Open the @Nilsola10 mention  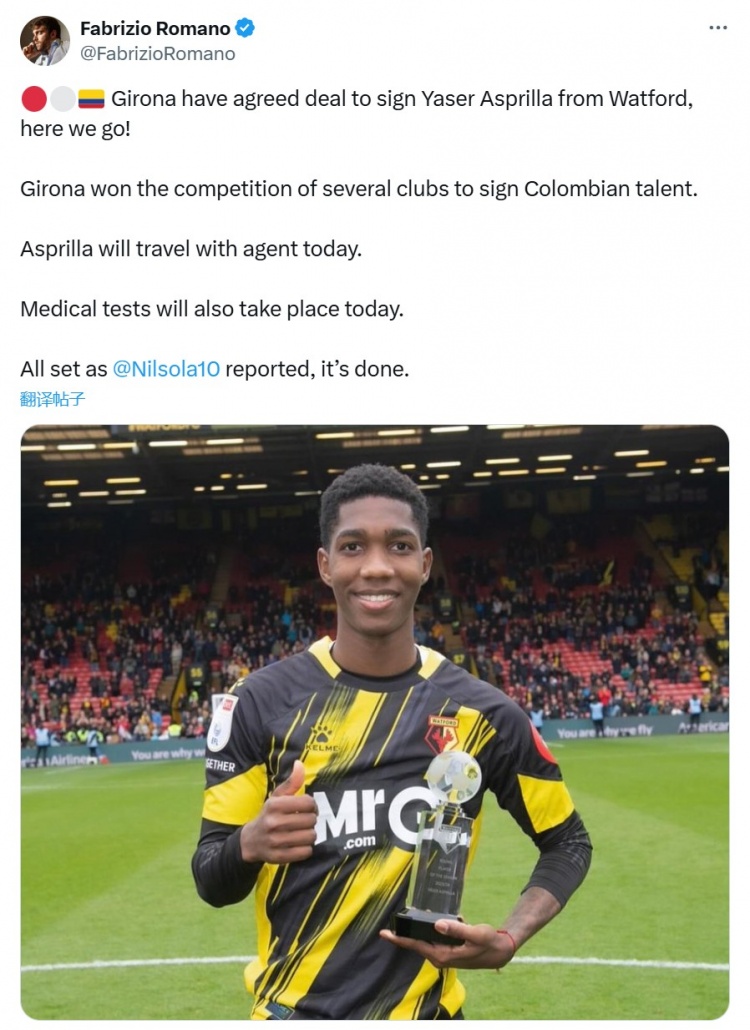pos(166,369)
